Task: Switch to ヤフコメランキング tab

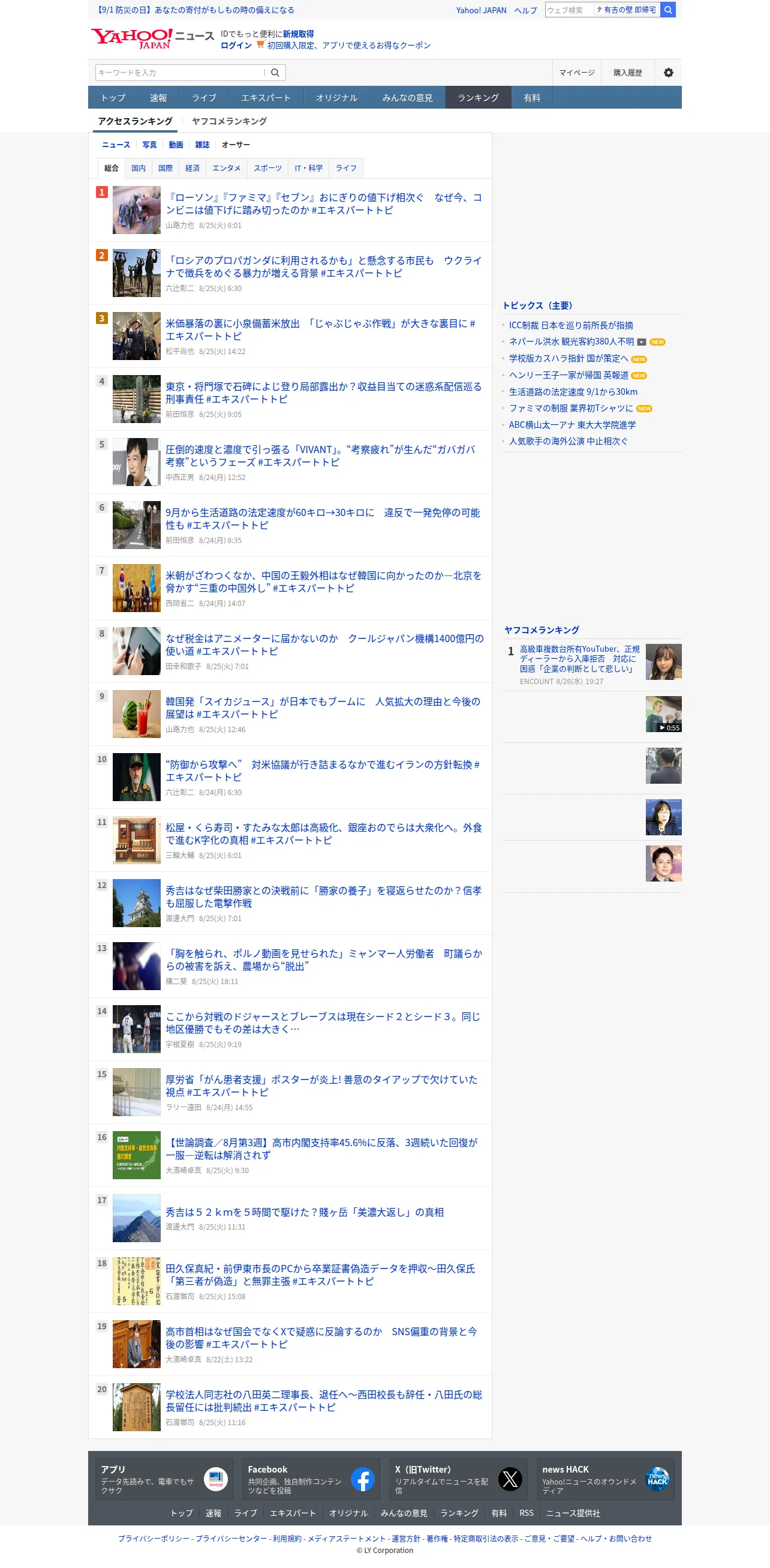Action: (229, 121)
